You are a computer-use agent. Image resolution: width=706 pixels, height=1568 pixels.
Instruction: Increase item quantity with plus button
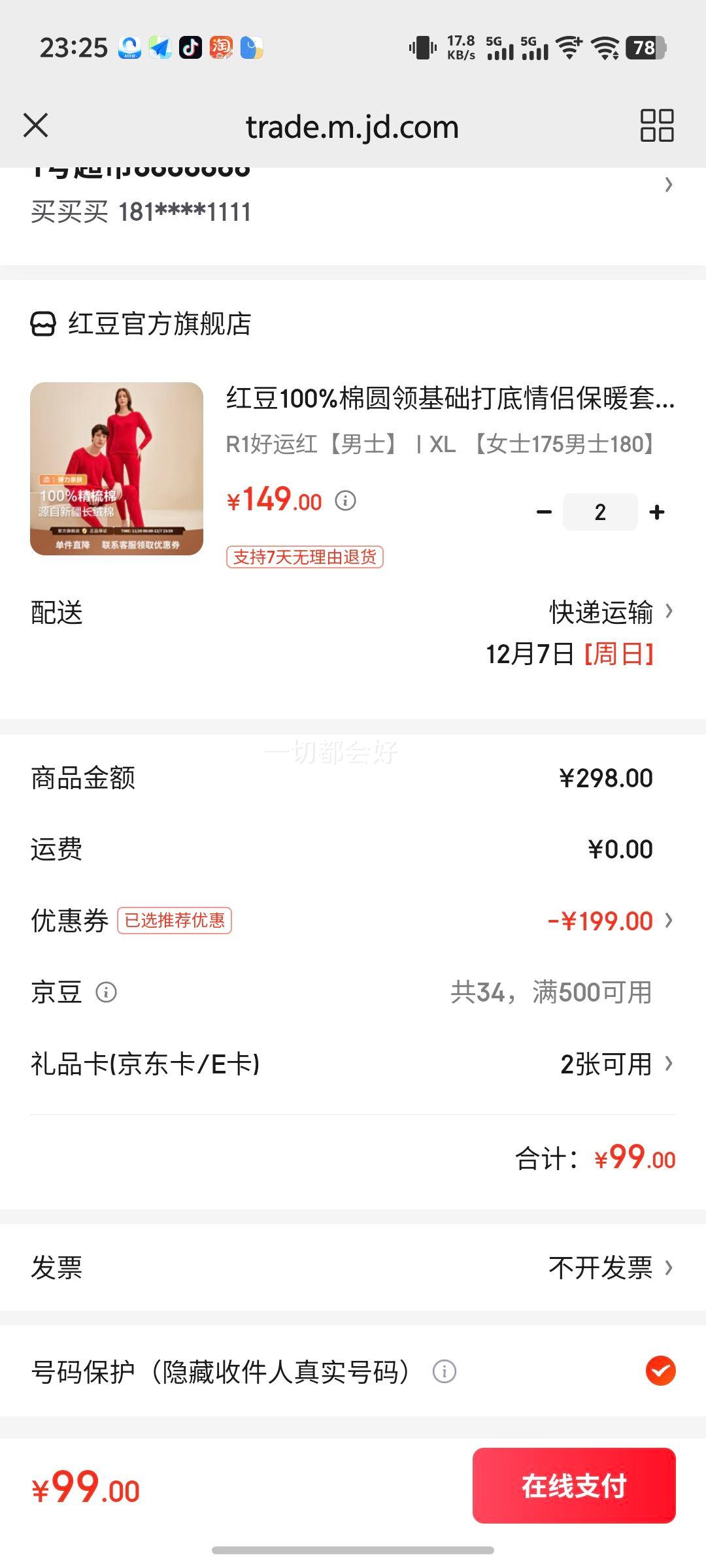click(656, 513)
